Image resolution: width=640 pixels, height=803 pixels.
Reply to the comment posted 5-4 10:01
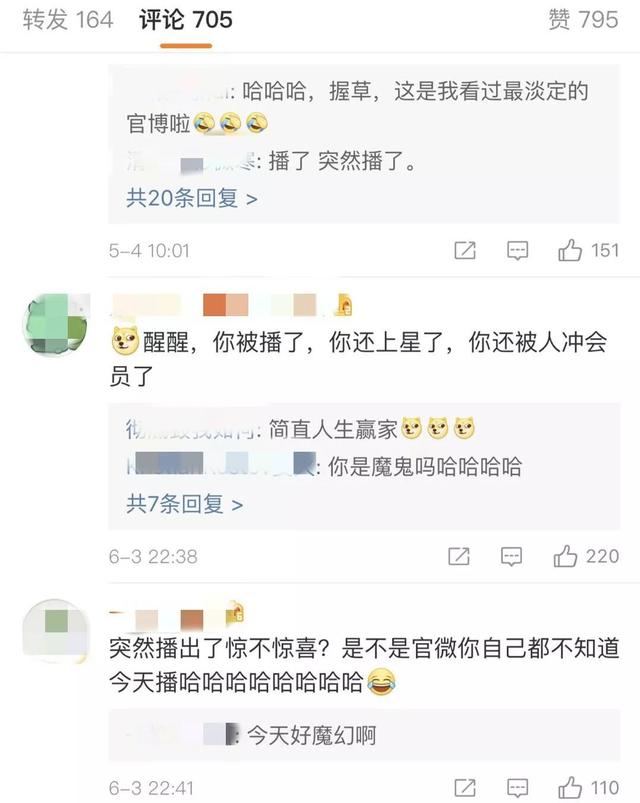(x=517, y=250)
